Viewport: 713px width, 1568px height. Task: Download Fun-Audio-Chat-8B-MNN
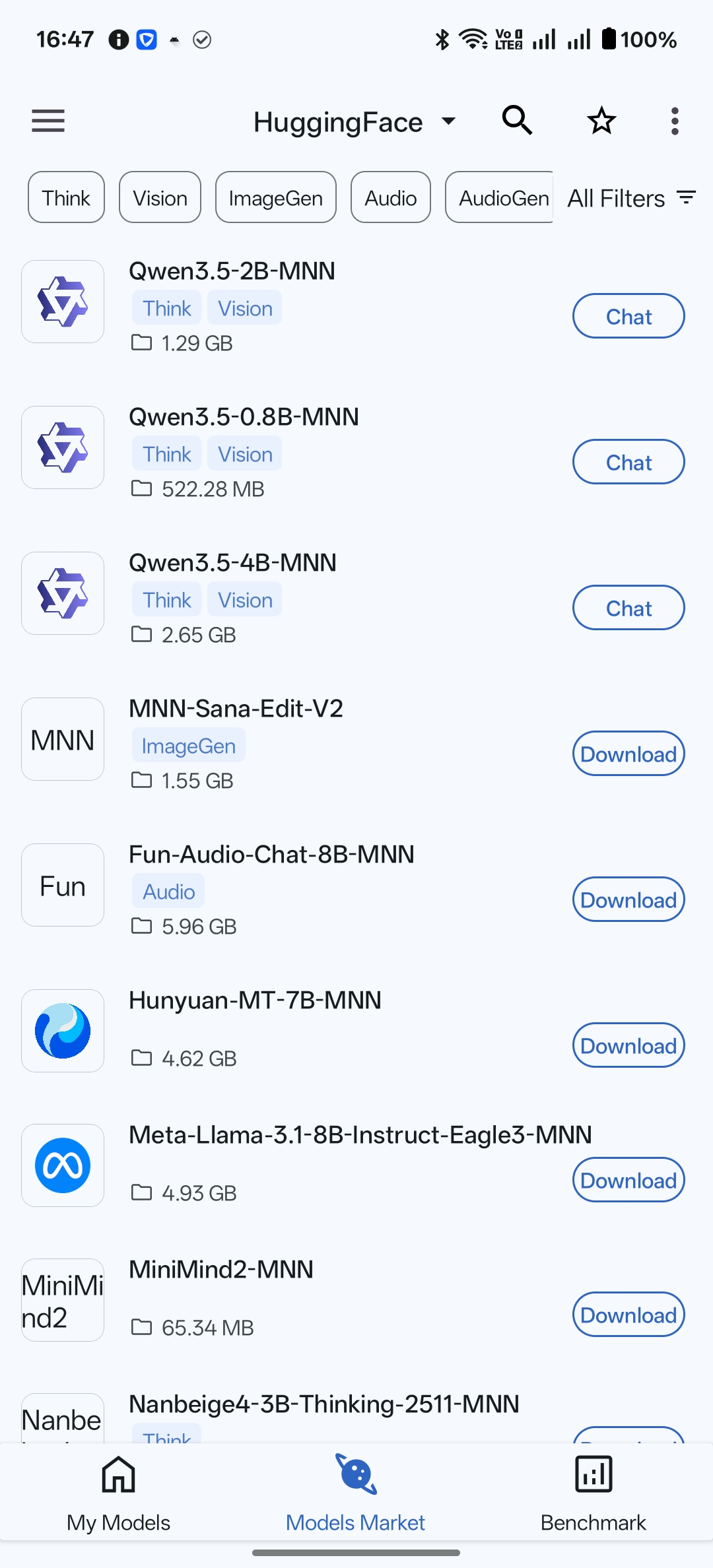pyautogui.click(x=628, y=899)
